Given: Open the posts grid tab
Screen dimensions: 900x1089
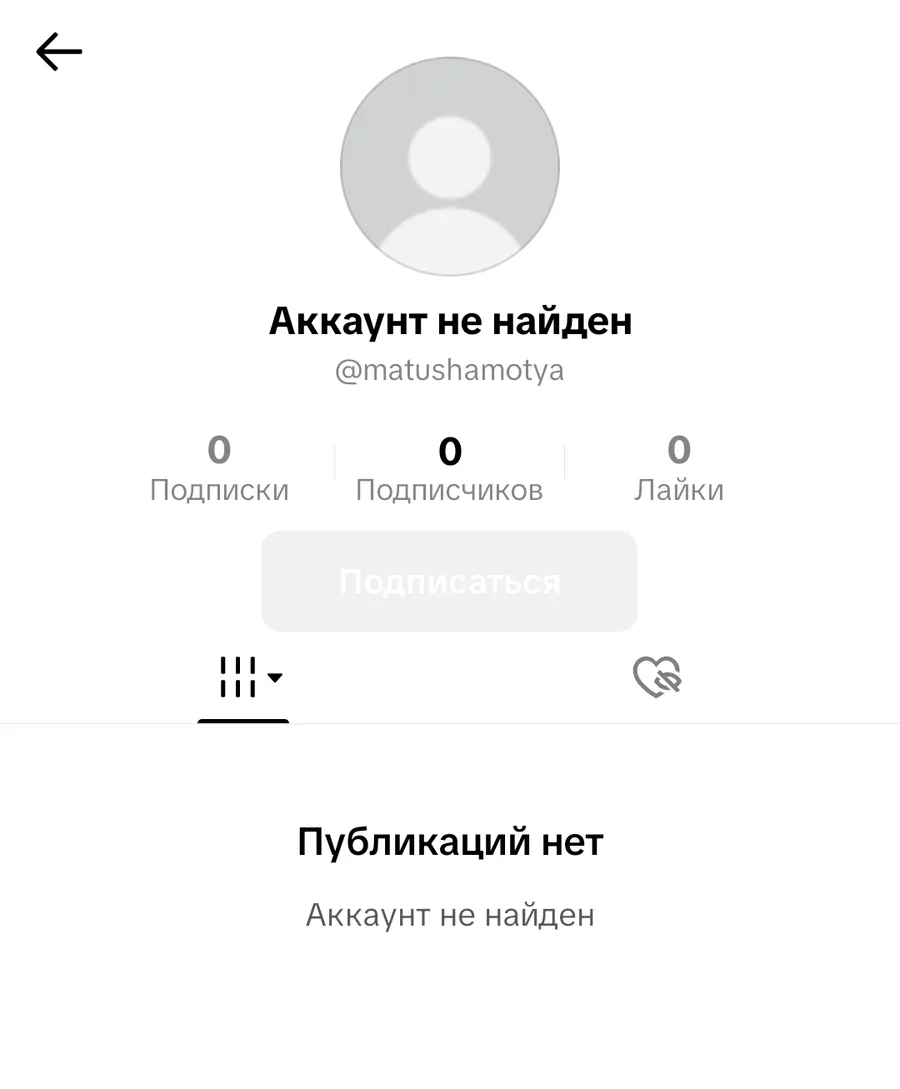Looking at the screenshot, I should tap(244, 678).
